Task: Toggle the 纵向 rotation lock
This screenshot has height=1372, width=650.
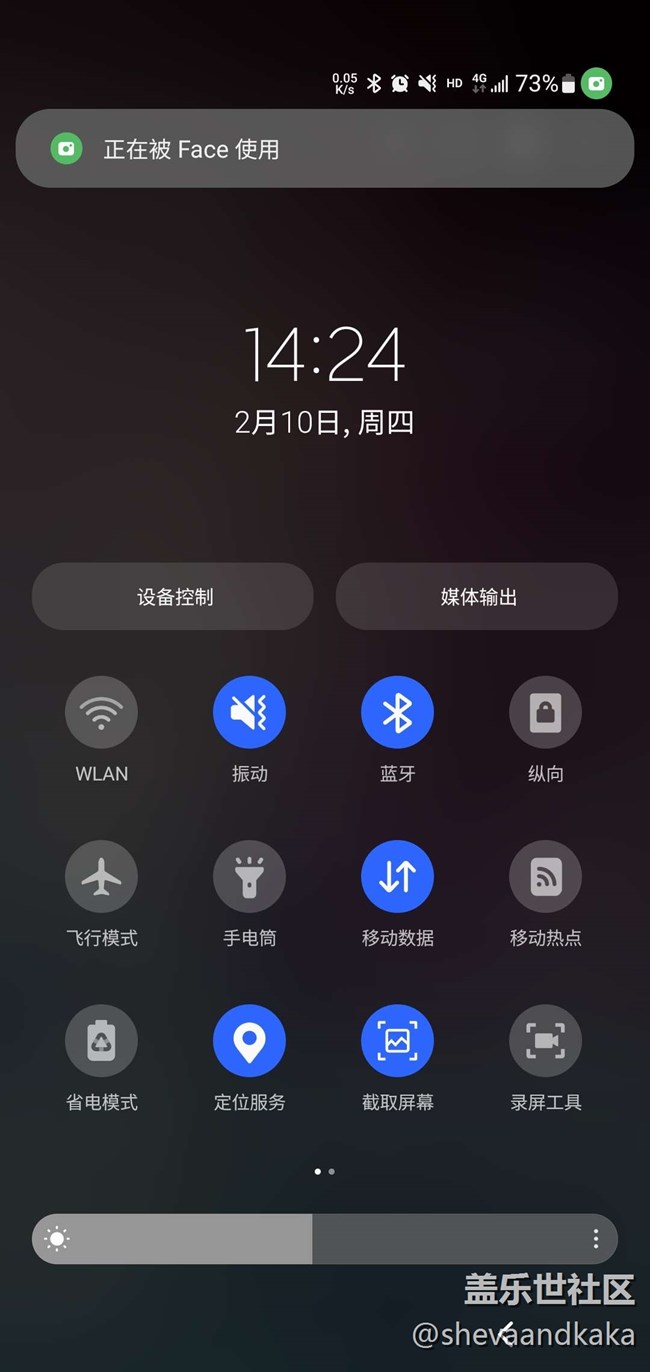Action: 545,712
